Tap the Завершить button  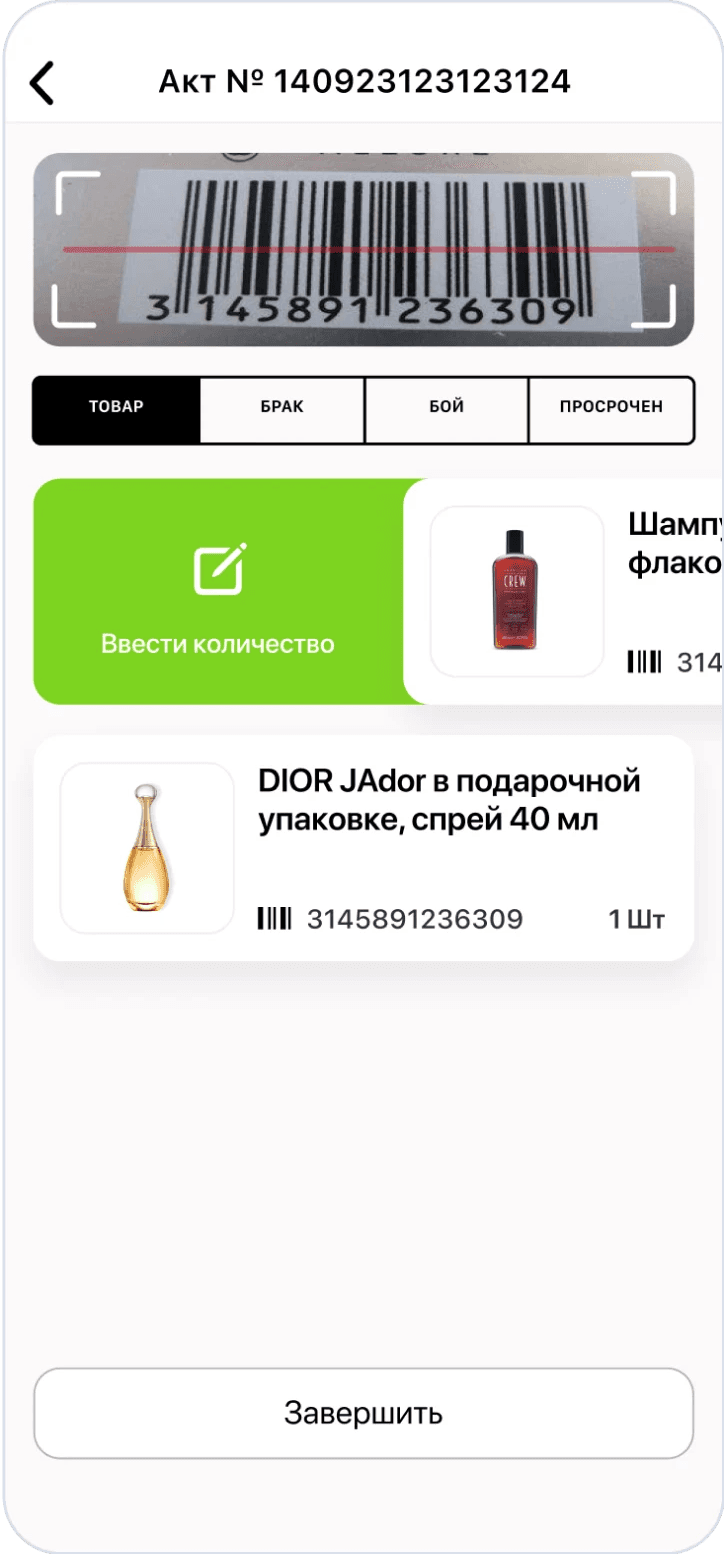tap(363, 1413)
